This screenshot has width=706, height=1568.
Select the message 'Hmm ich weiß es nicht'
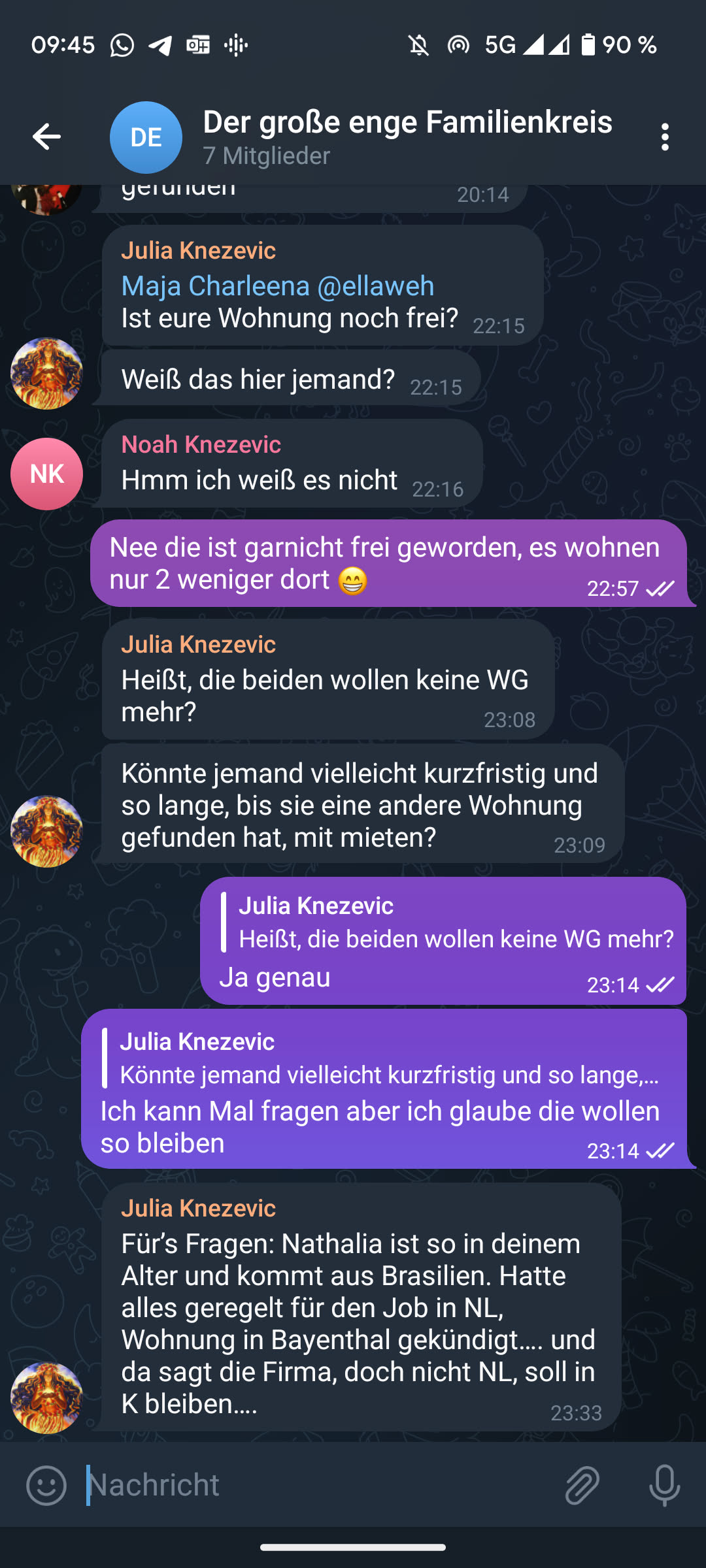259,480
